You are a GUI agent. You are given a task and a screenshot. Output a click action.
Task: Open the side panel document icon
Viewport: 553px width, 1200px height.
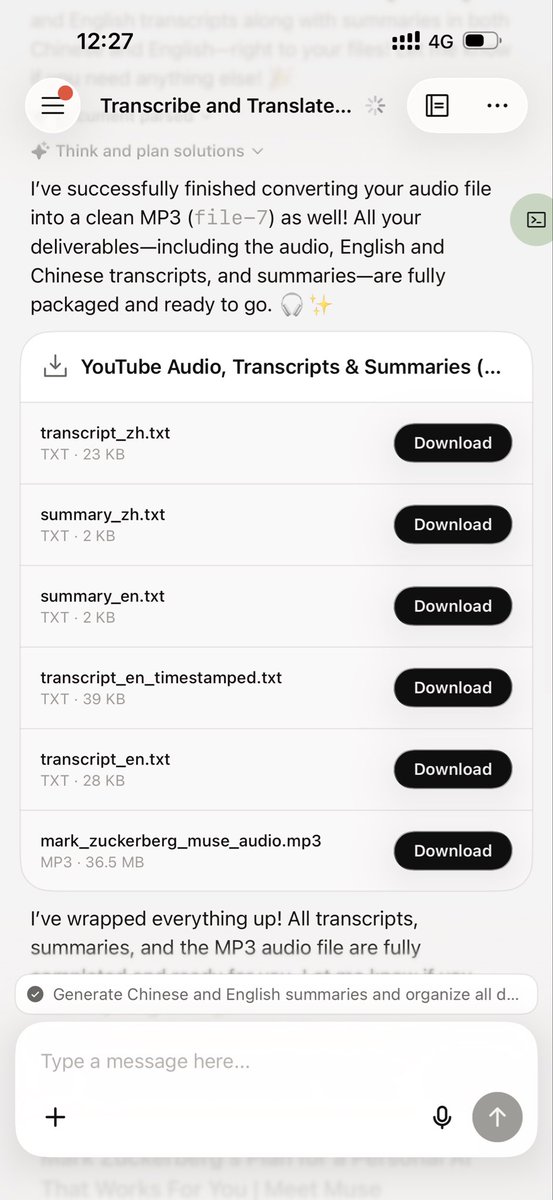(437, 106)
